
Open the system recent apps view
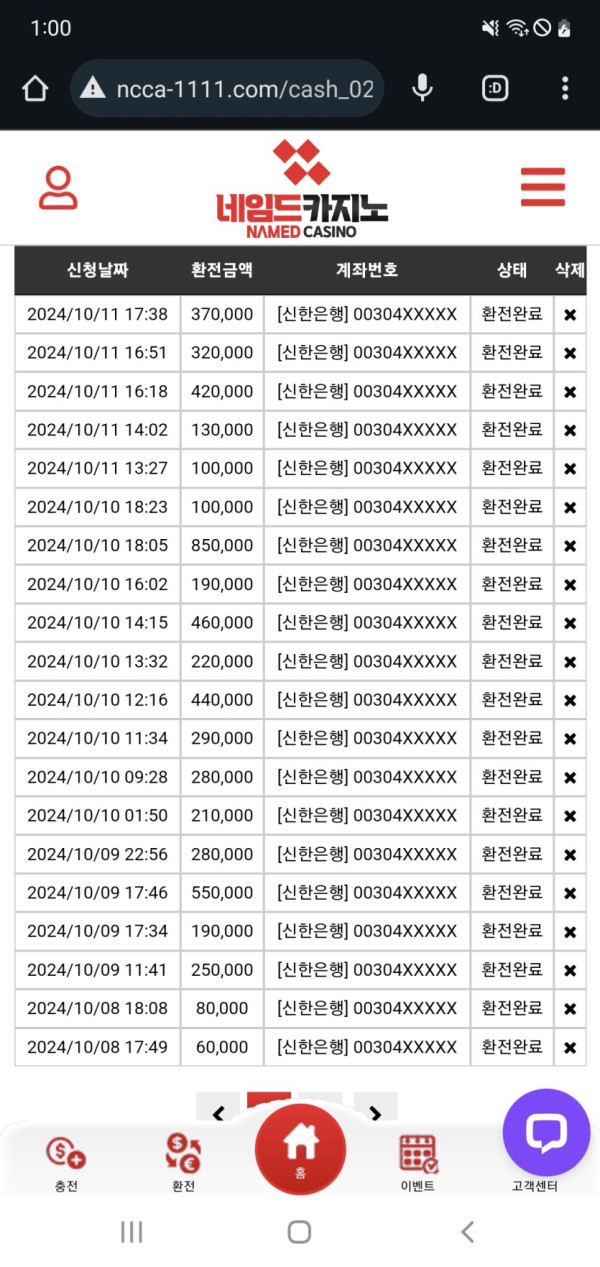132,1232
